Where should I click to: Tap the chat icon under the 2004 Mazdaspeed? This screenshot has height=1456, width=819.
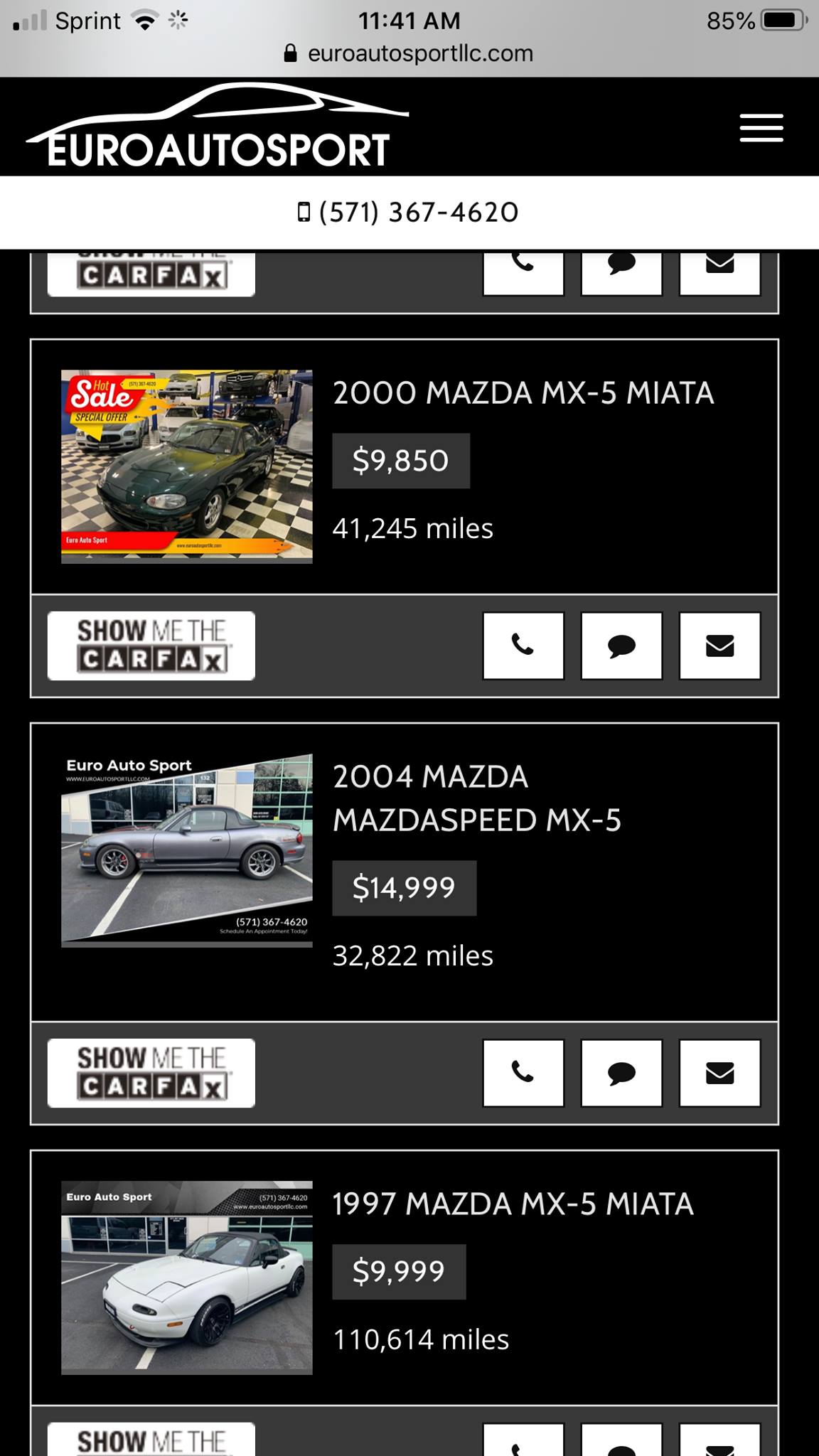tap(621, 1073)
